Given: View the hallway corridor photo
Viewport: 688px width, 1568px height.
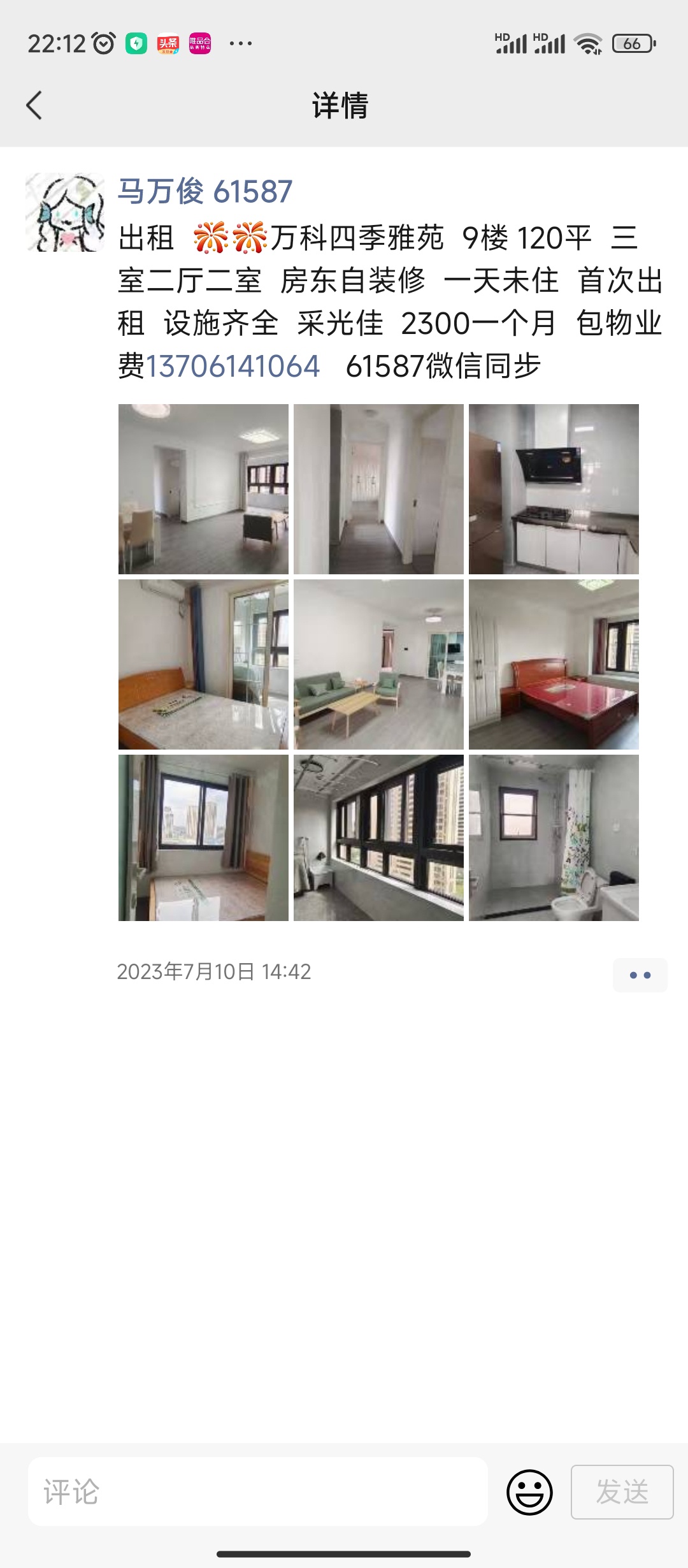Looking at the screenshot, I should tap(378, 489).
